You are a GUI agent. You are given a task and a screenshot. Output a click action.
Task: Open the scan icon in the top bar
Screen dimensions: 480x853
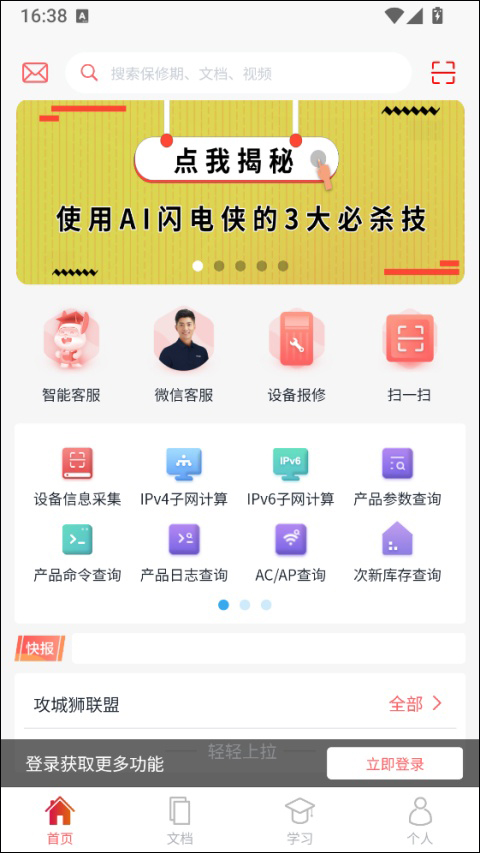(443, 73)
